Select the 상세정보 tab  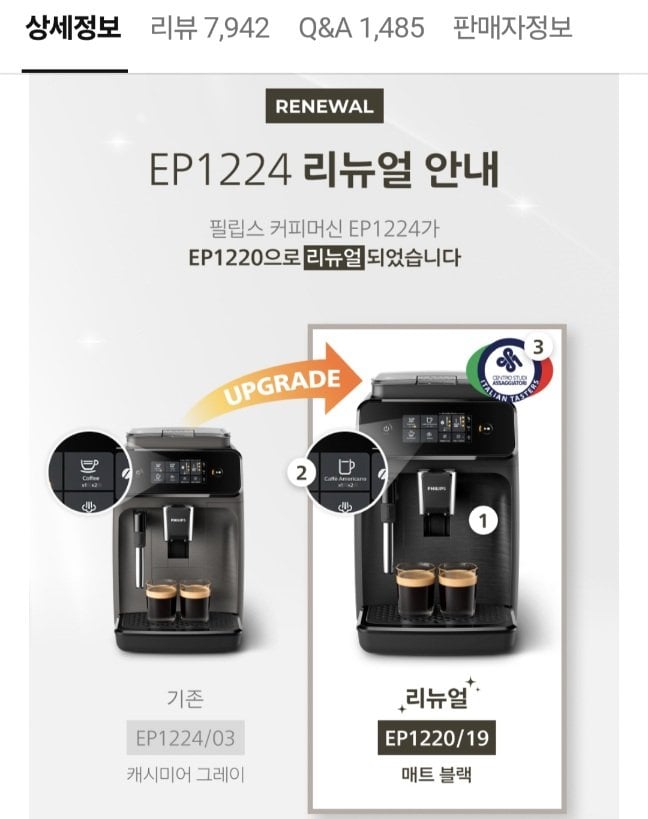click(x=73, y=28)
